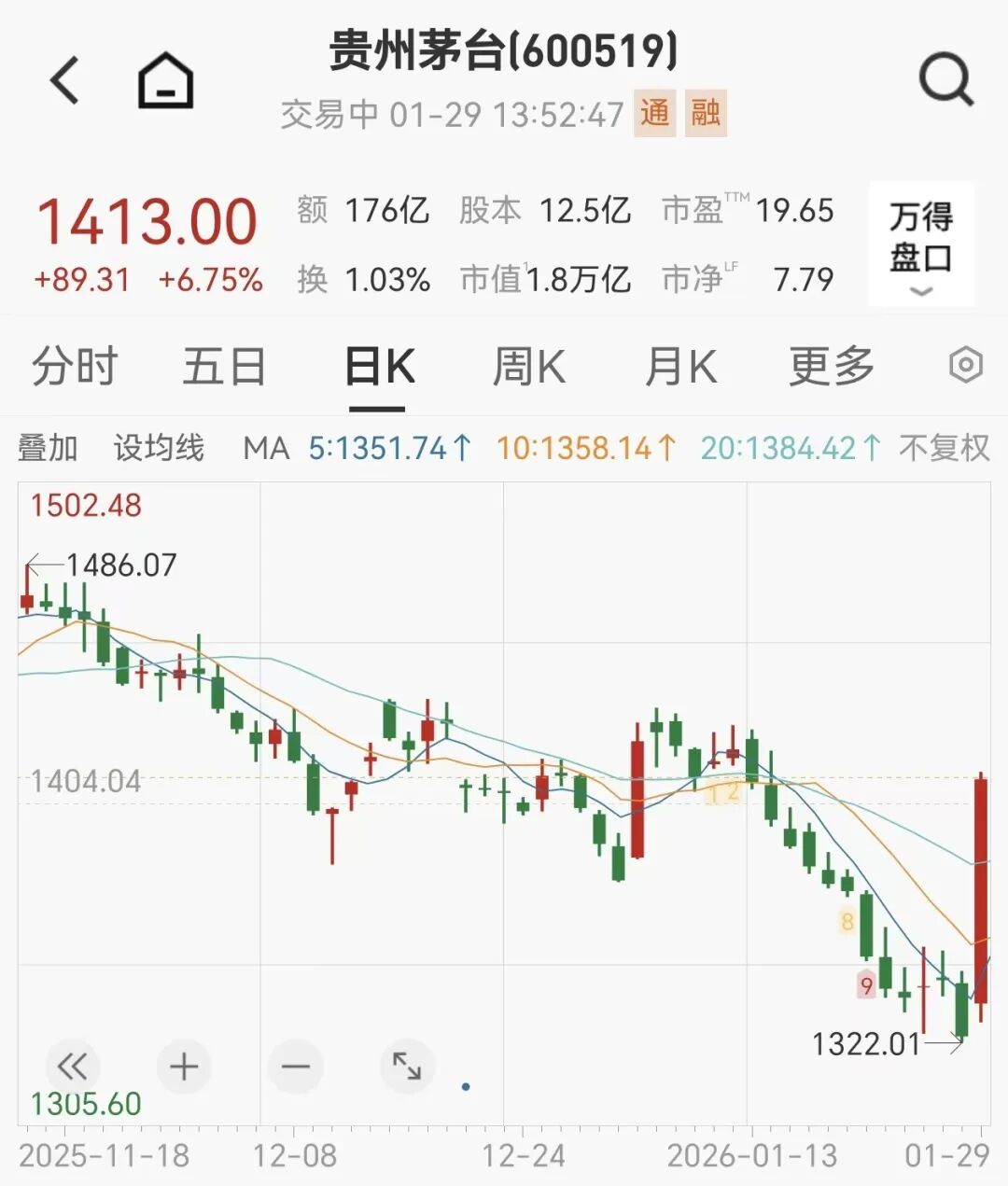Go back using the top-left arrow
This screenshot has height=1186, width=1008.
(x=65, y=79)
